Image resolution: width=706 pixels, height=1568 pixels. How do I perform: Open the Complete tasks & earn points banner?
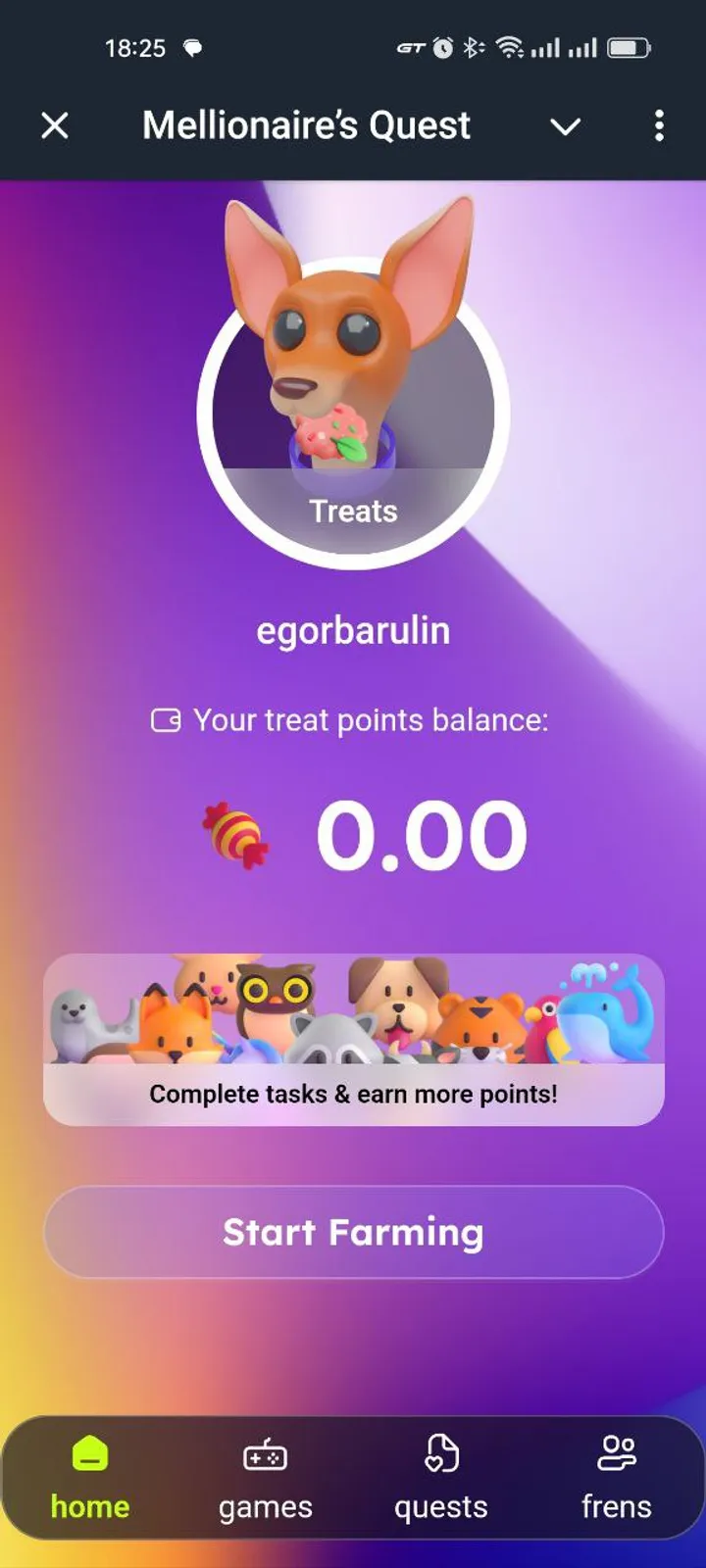pos(353,1040)
